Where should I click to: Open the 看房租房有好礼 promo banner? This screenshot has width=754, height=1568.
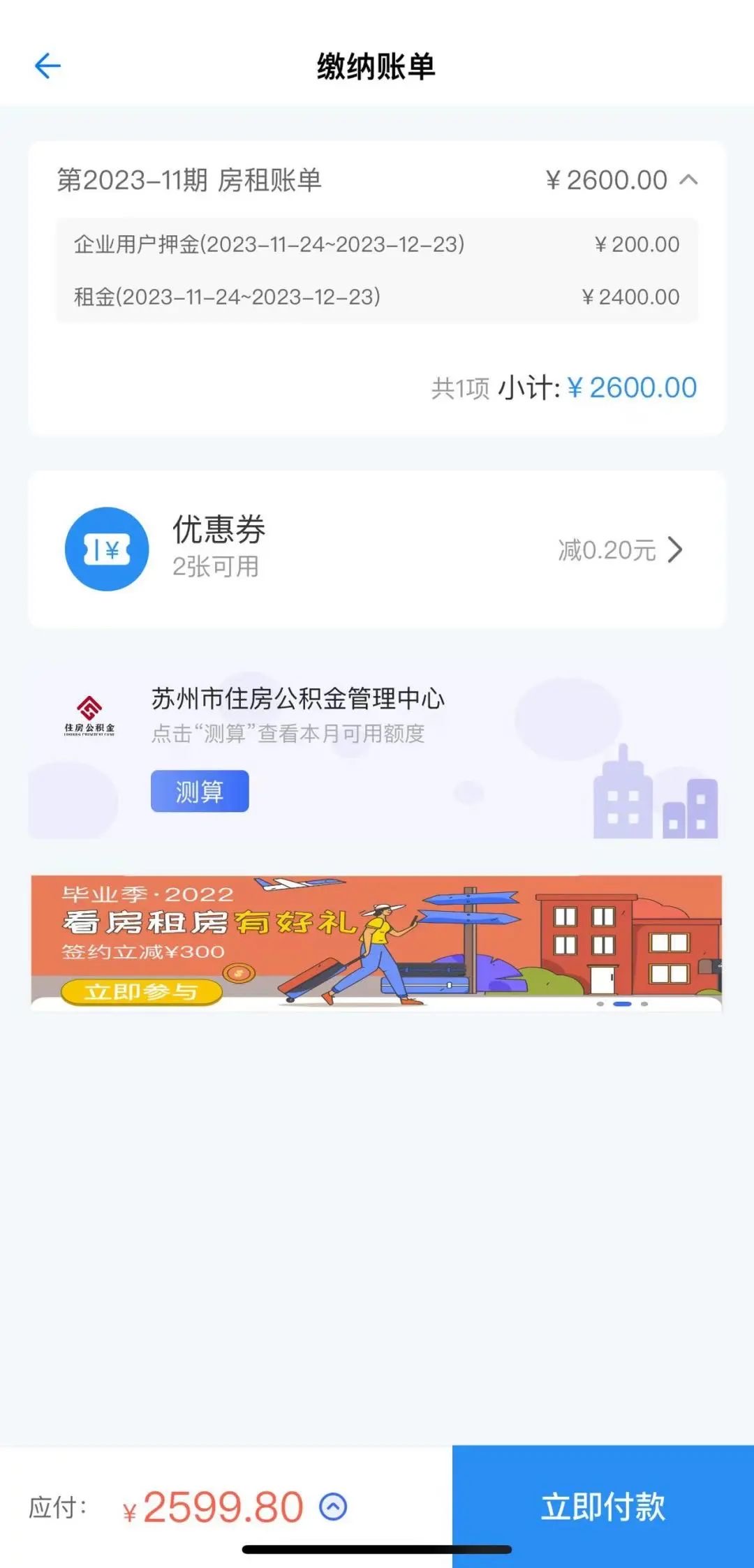pos(377,941)
